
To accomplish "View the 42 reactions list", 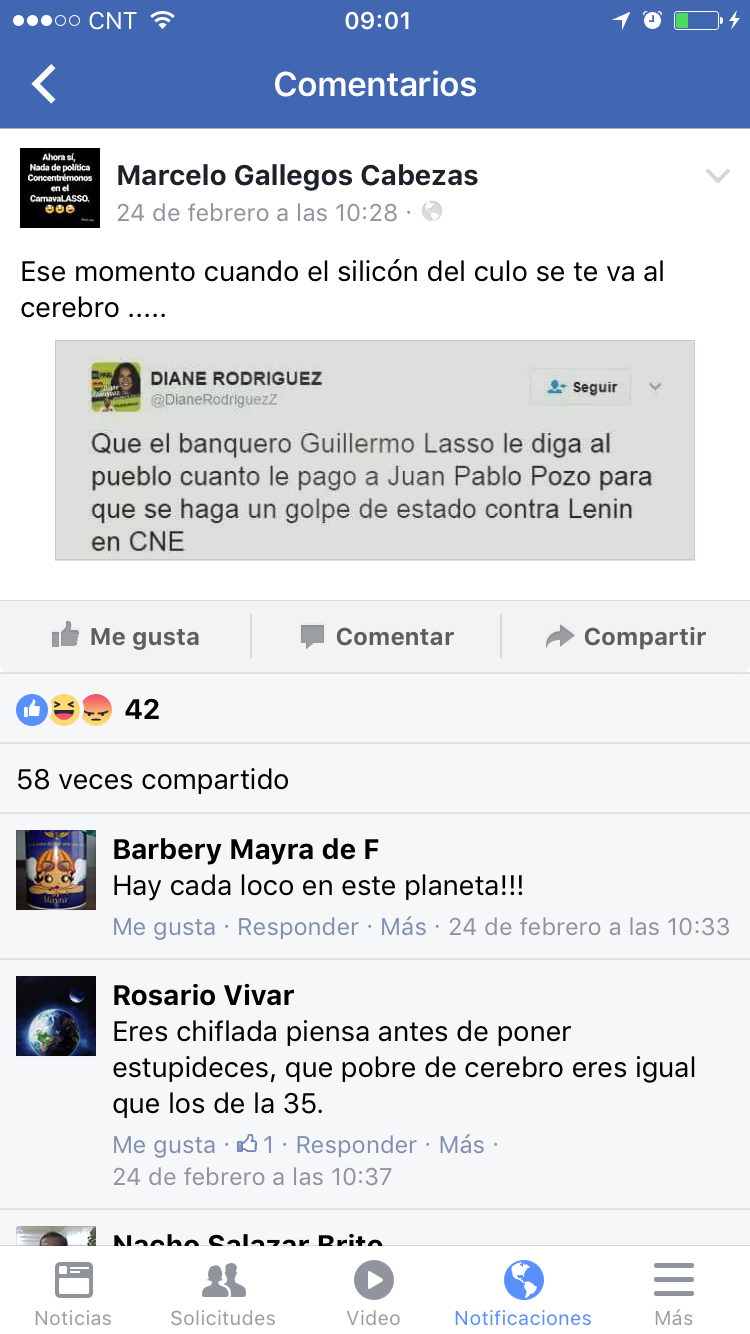I will click(x=88, y=709).
